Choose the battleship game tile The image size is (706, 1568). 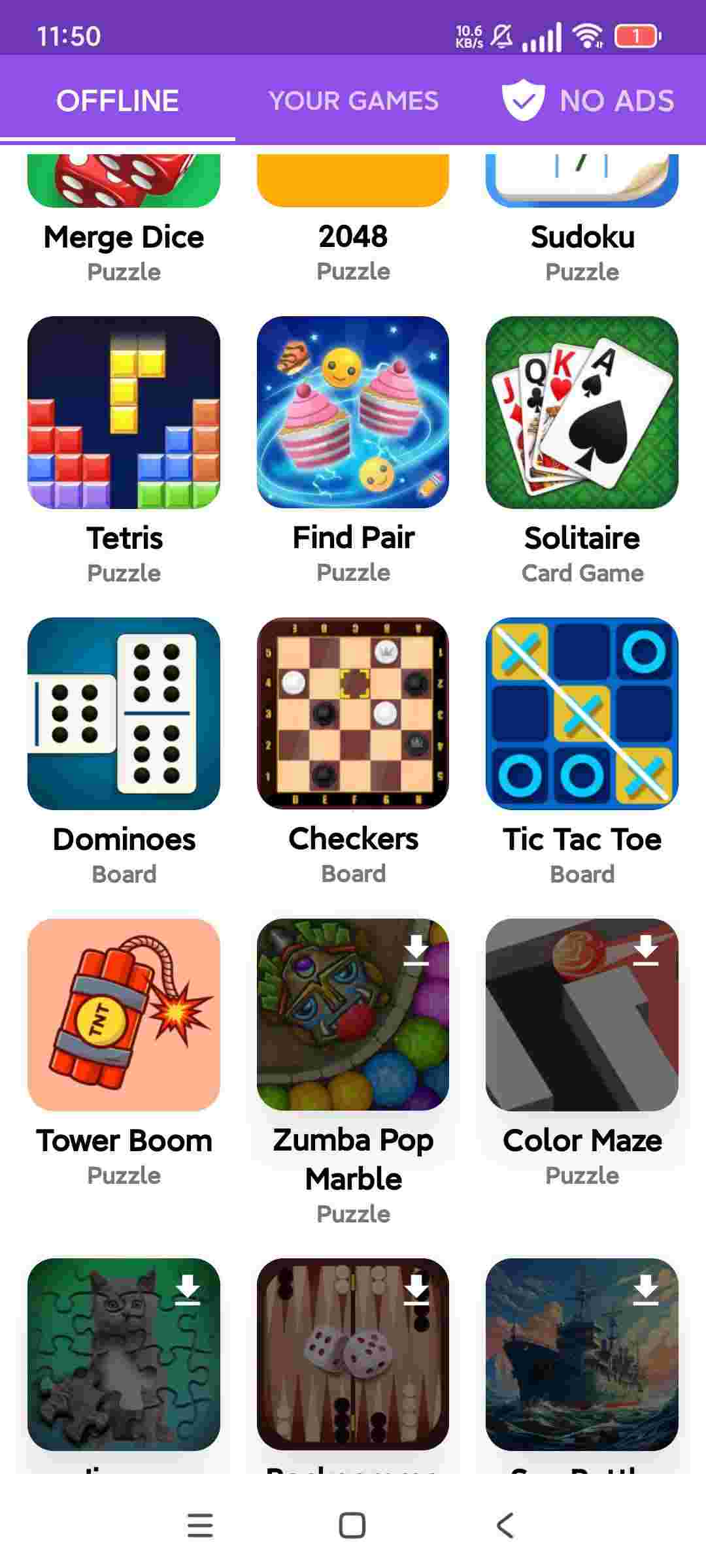click(x=582, y=1354)
